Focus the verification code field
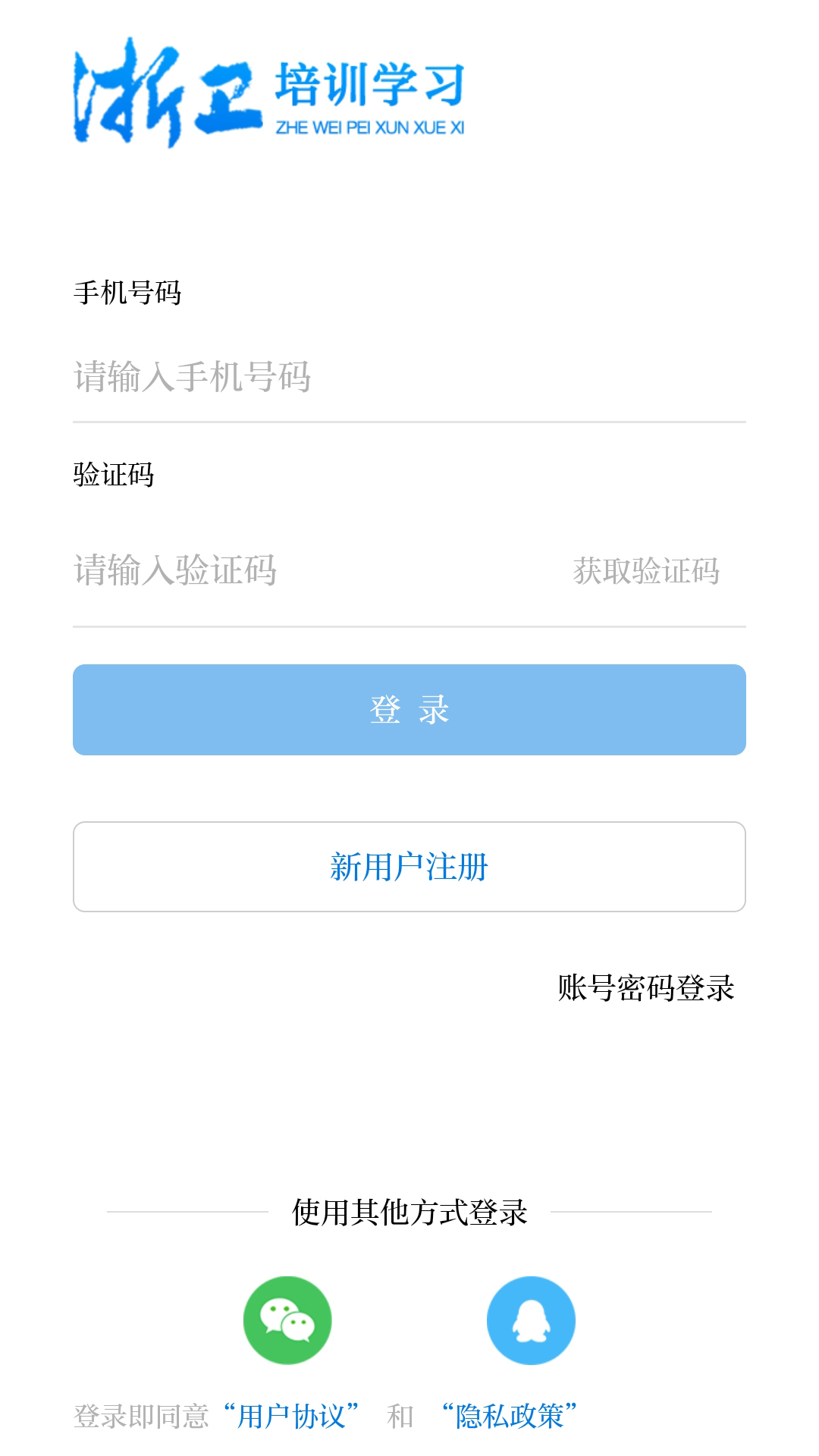 pos(303,570)
